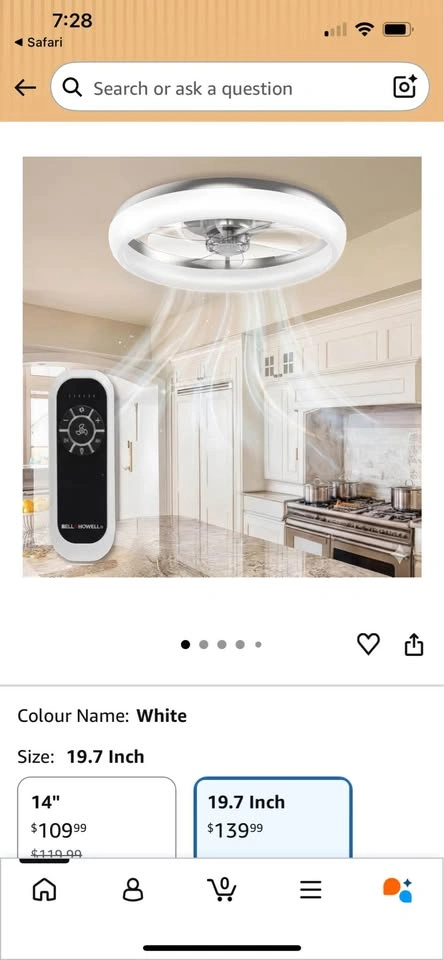Add product to wish list with heart
Viewport: 444px width, 960px height.
[x=368, y=644]
